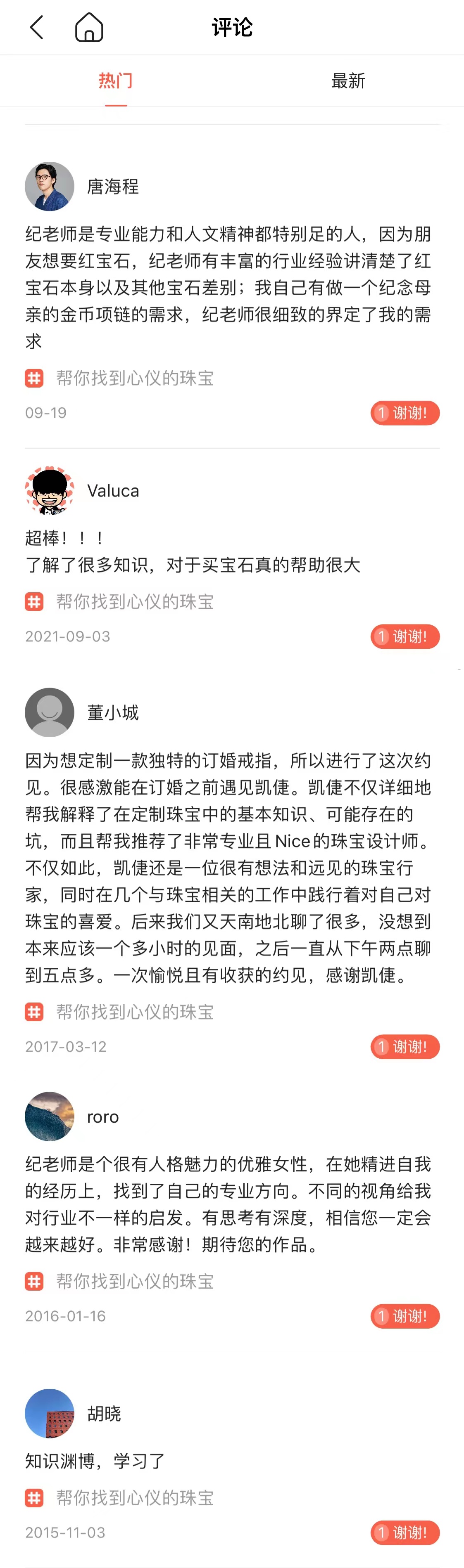Tap 谢谢! on 胡晓's comment
The width and height of the screenshot is (464, 1568).
(x=405, y=1533)
